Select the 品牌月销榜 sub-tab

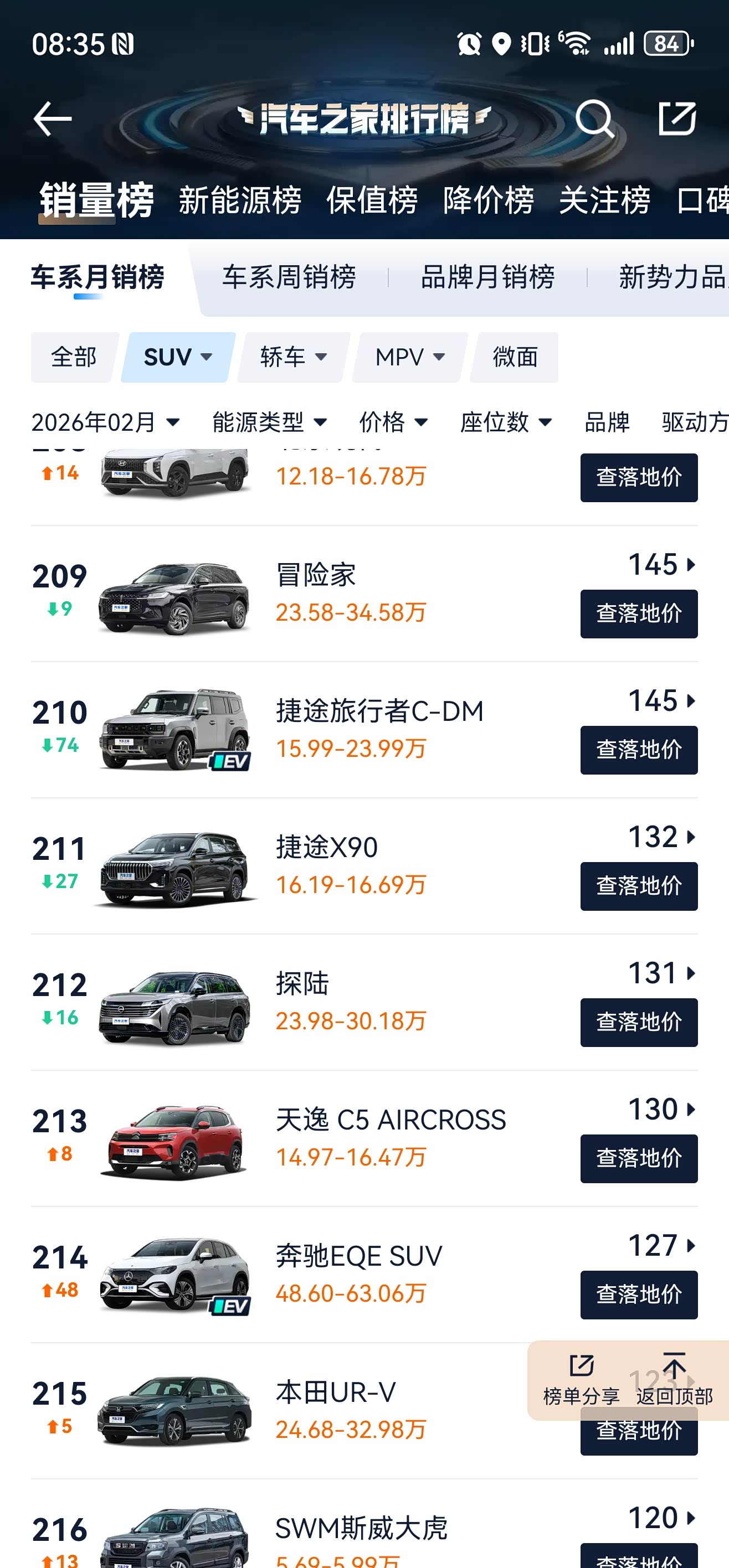click(487, 277)
